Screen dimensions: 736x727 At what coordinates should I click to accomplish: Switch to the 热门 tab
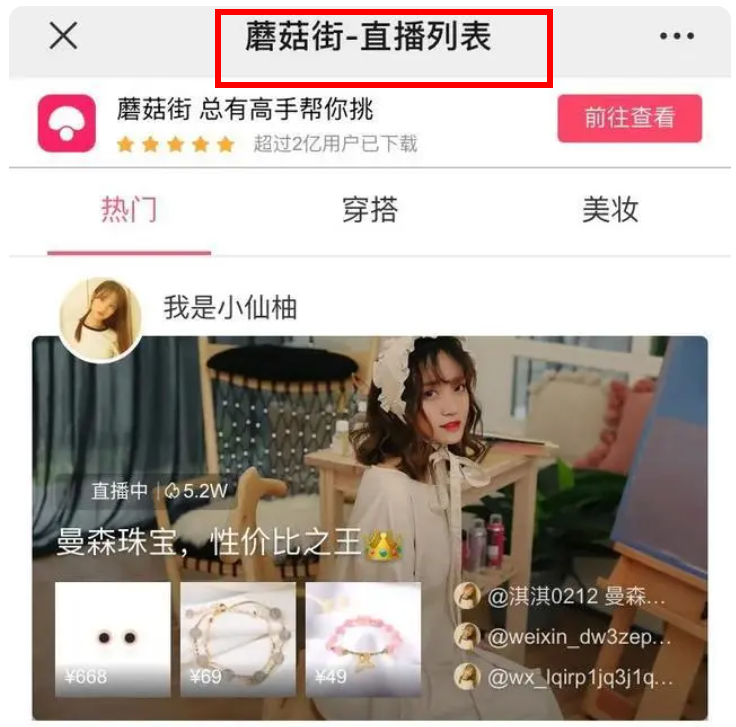point(129,210)
